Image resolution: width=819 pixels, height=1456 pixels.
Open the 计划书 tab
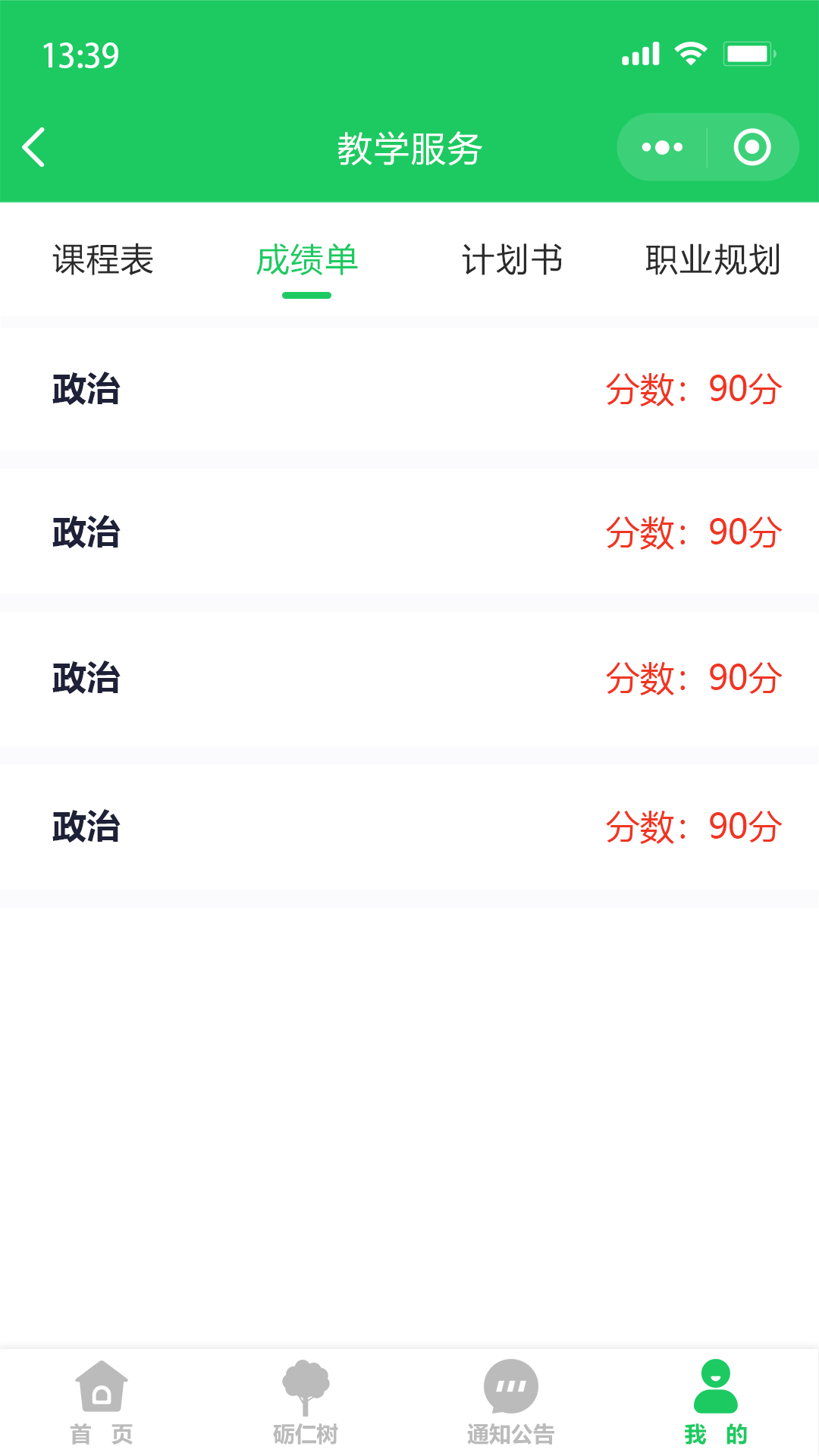pyautogui.click(x=512, y=260)
